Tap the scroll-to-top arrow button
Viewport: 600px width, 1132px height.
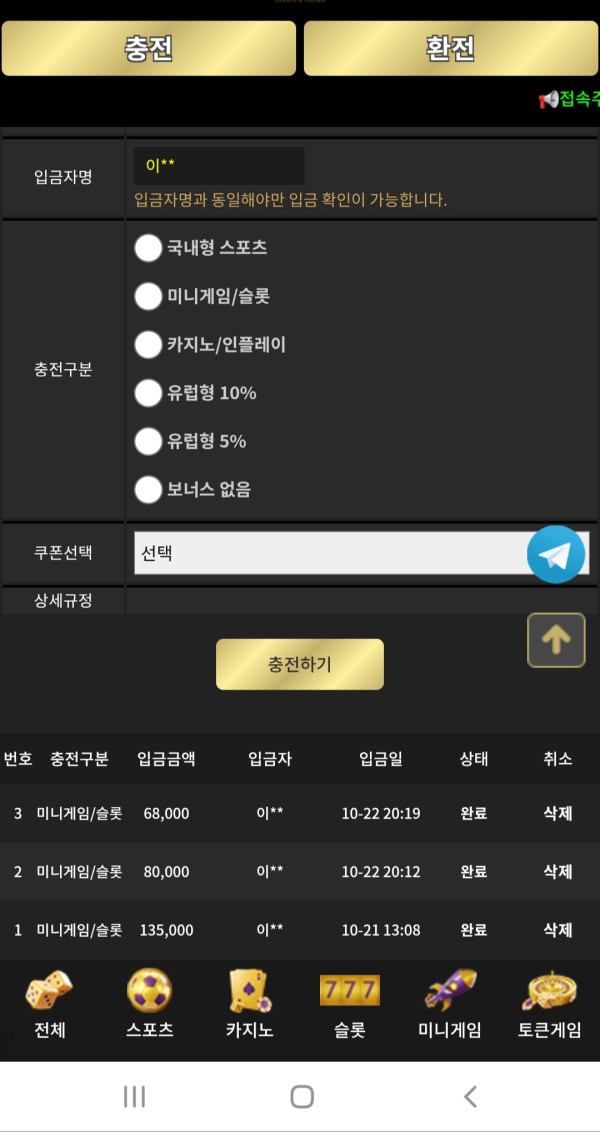556,640
